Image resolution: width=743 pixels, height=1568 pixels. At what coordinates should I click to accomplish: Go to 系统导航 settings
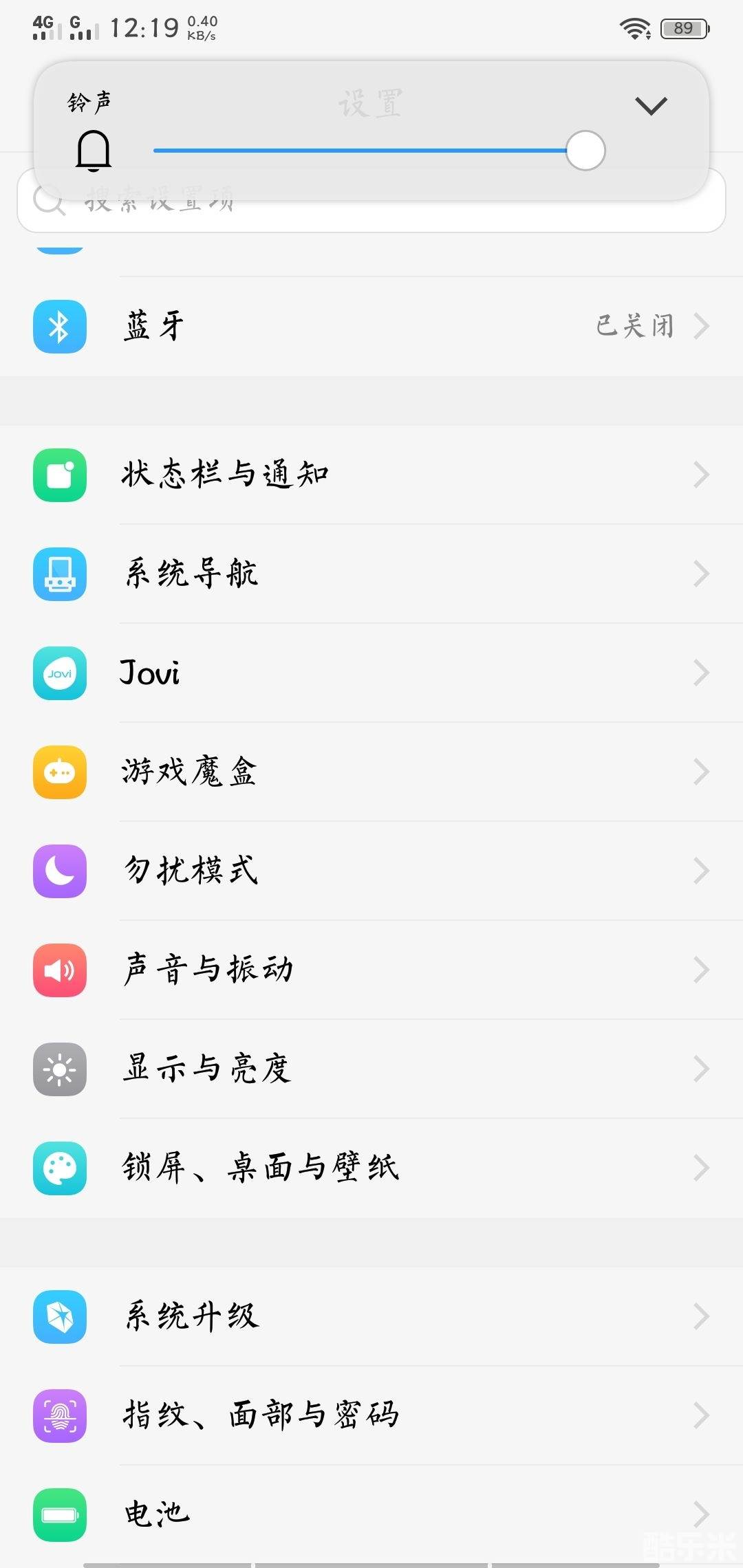tap(371, 574)
